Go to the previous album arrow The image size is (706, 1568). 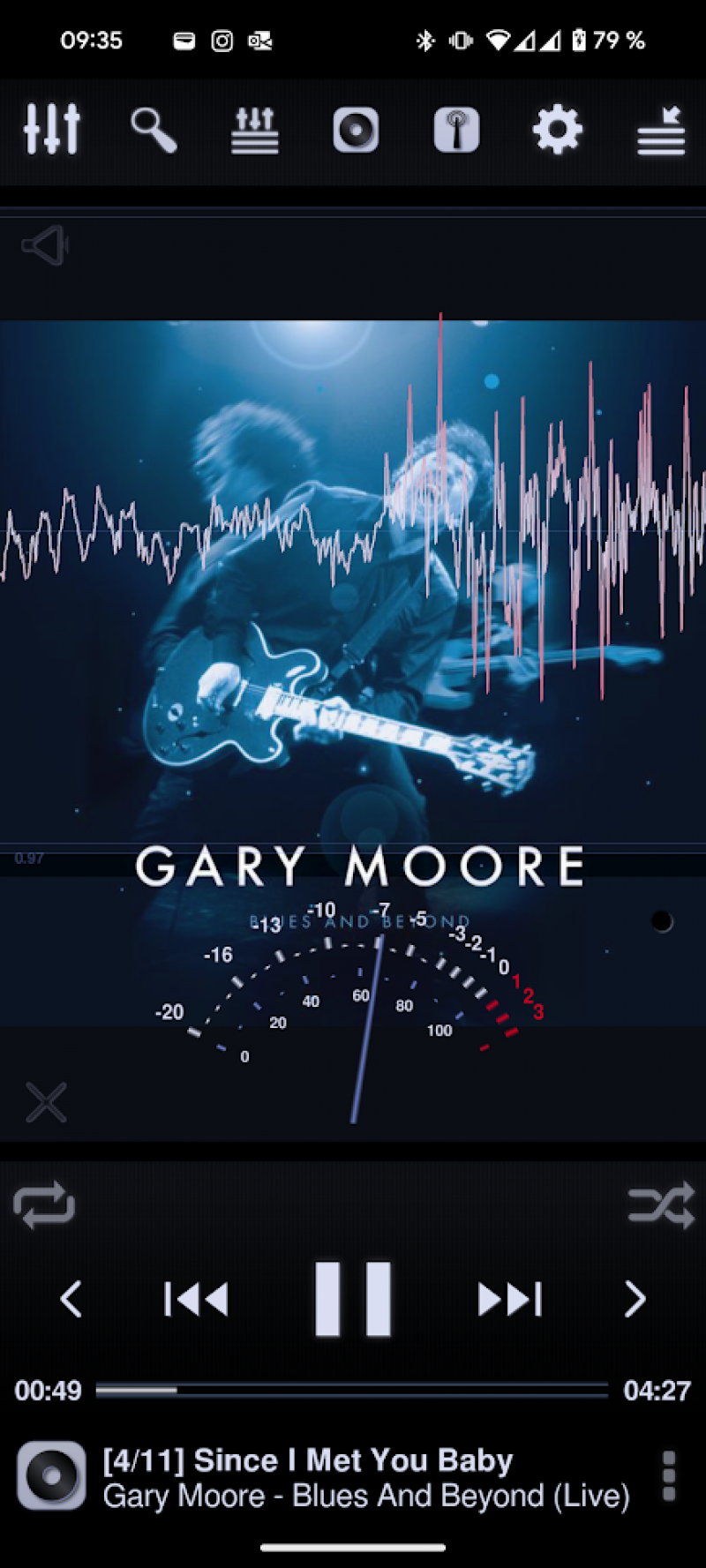[x=71, y=1299]
